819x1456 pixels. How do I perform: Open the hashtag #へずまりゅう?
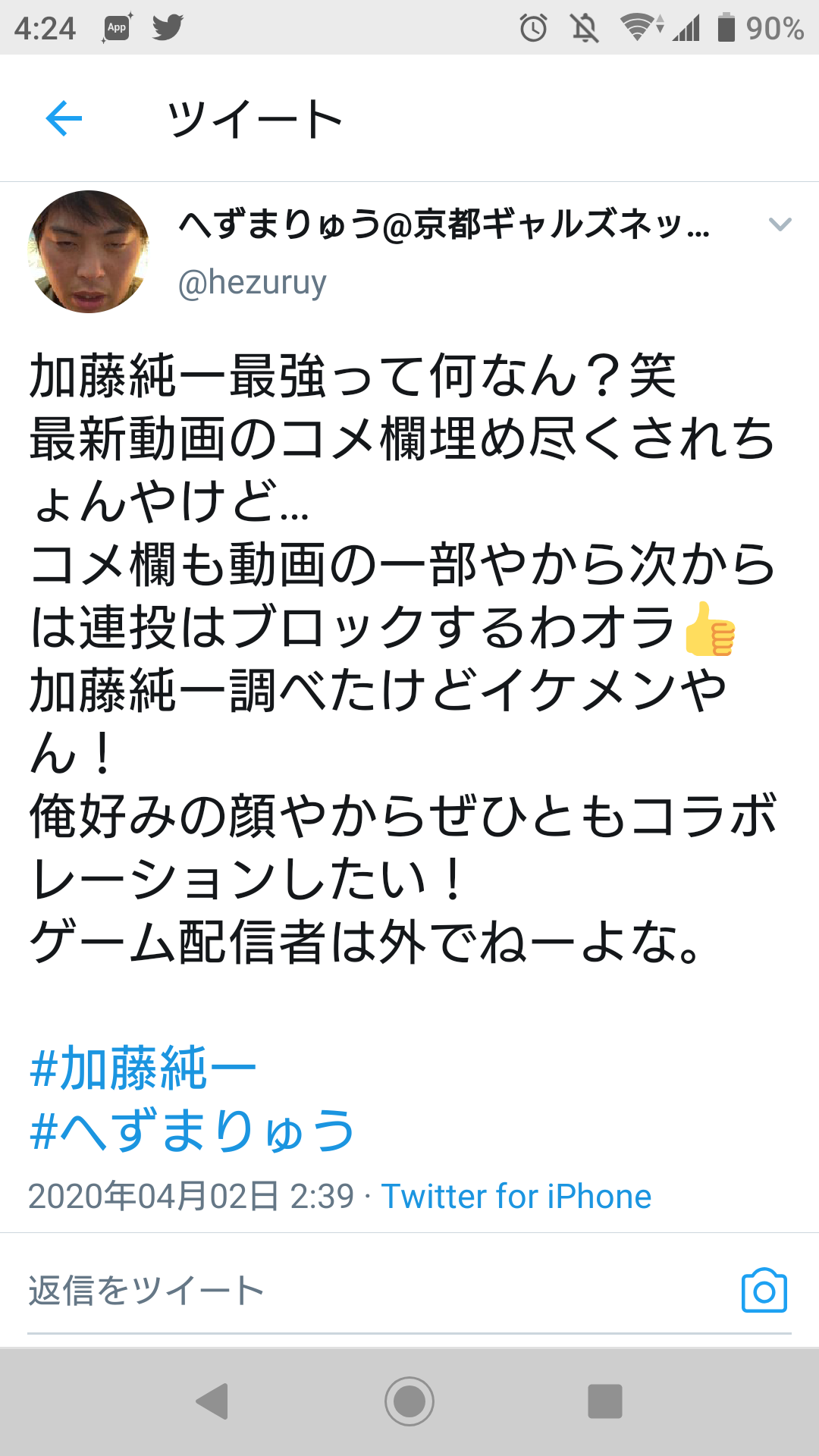[192, 1129]
